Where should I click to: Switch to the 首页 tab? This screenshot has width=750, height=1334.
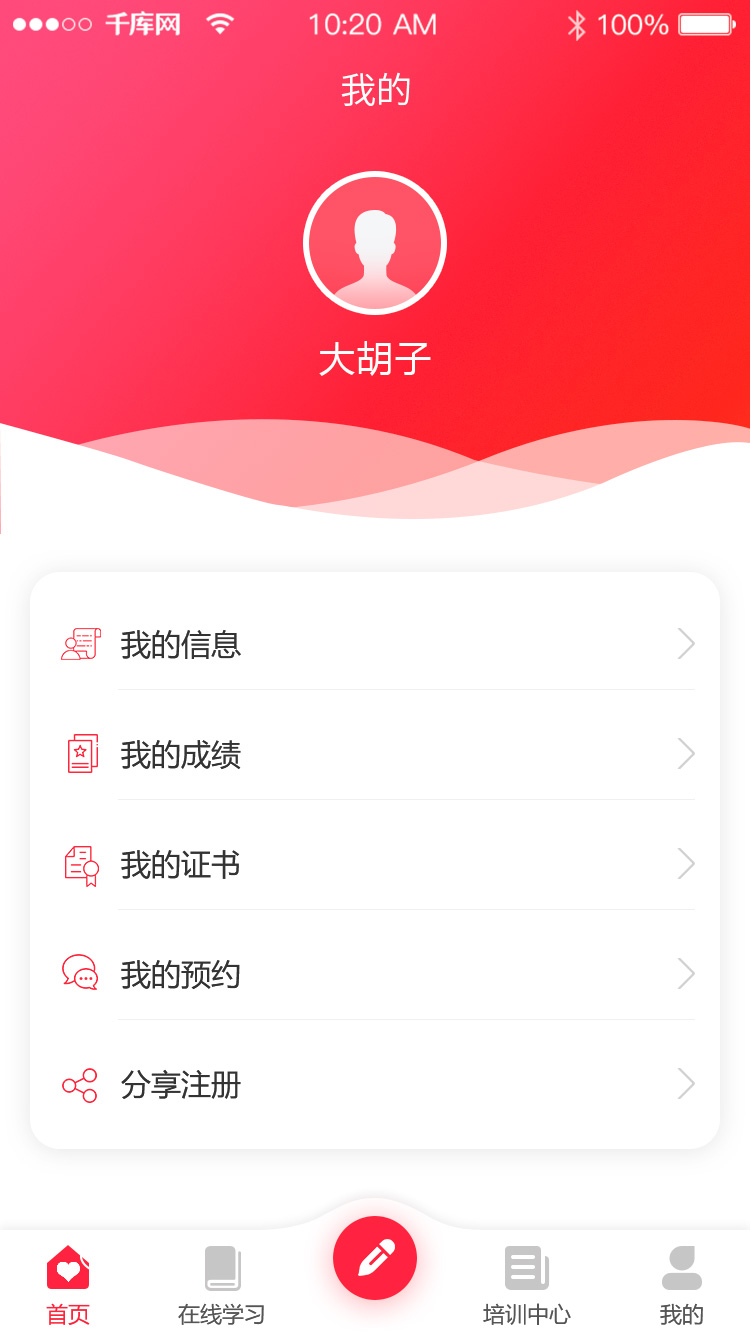tap(68, 1285)
